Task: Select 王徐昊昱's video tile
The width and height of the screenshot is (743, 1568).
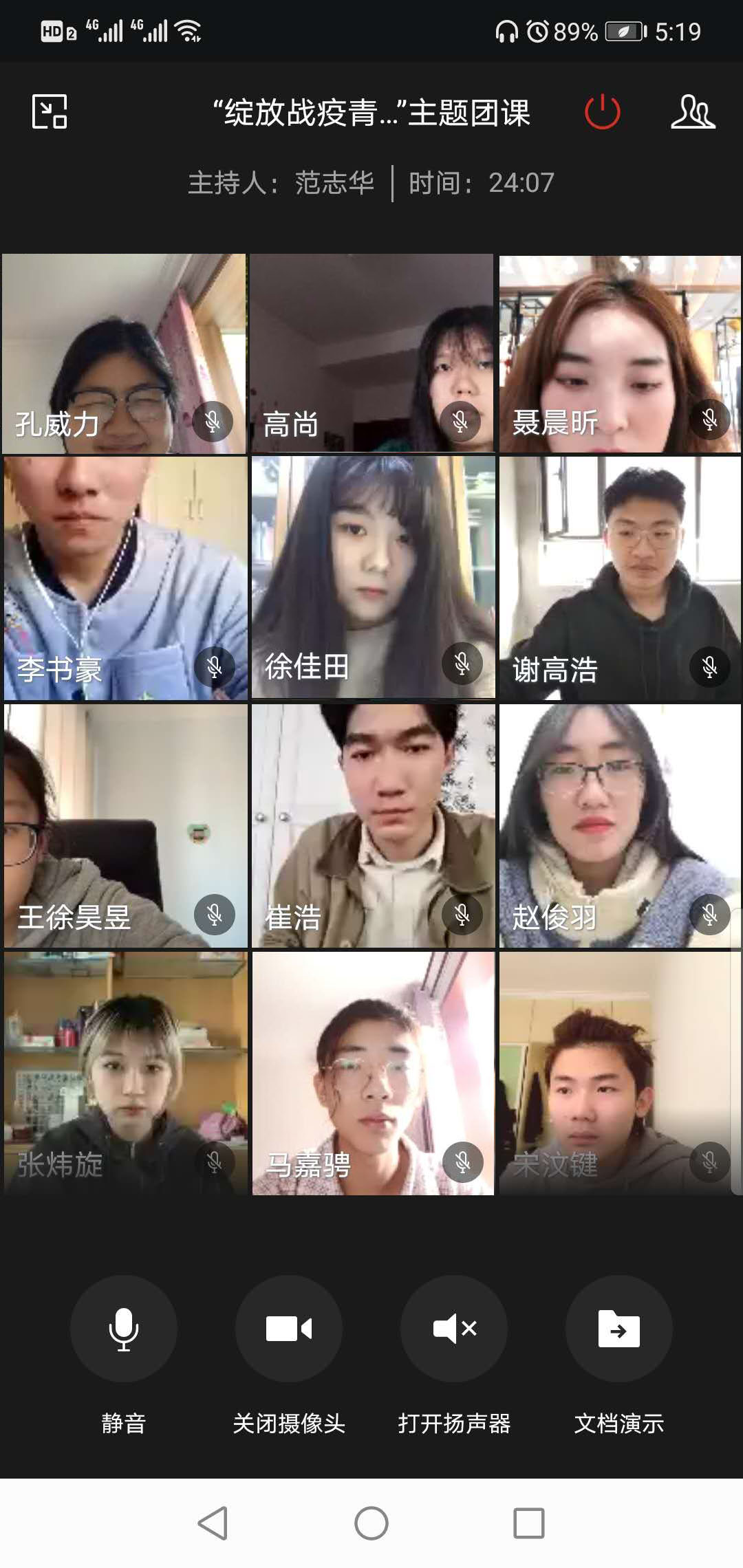Action: 125,825
